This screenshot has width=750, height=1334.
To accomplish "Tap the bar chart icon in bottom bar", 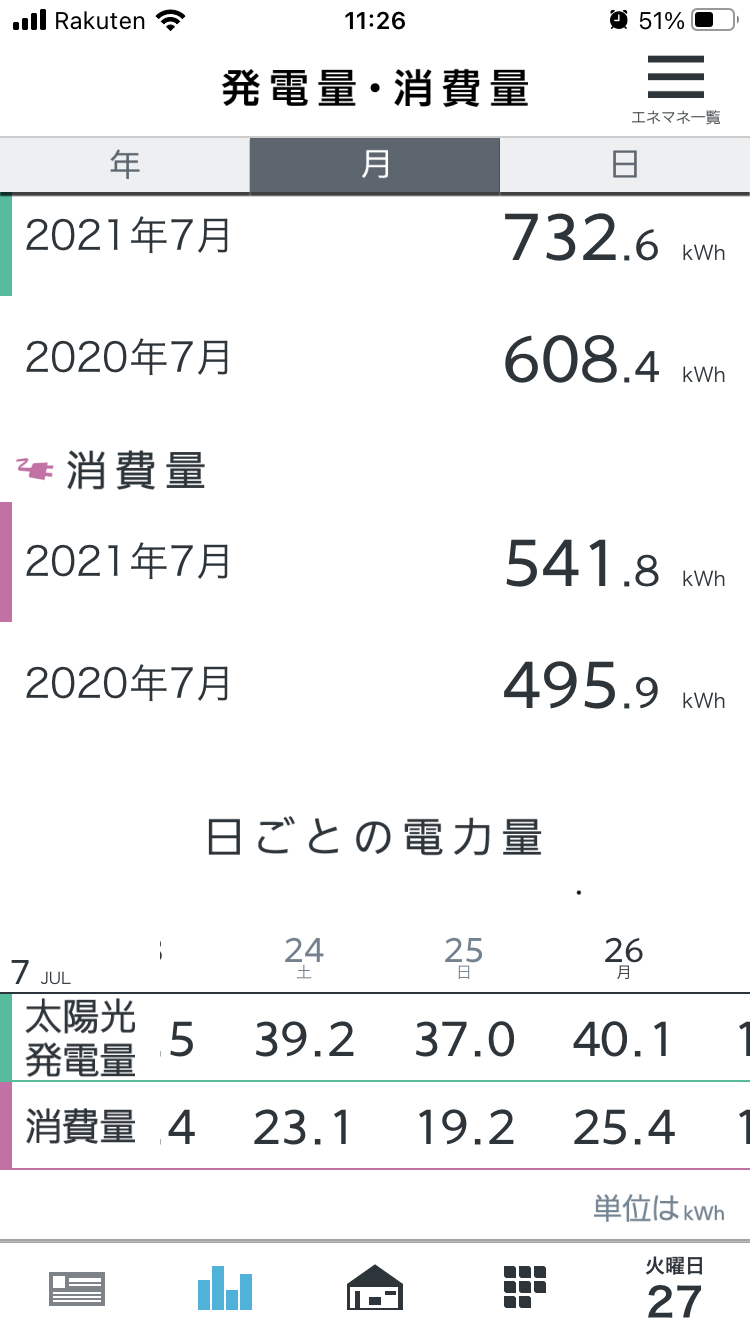I will [225, 1287].
